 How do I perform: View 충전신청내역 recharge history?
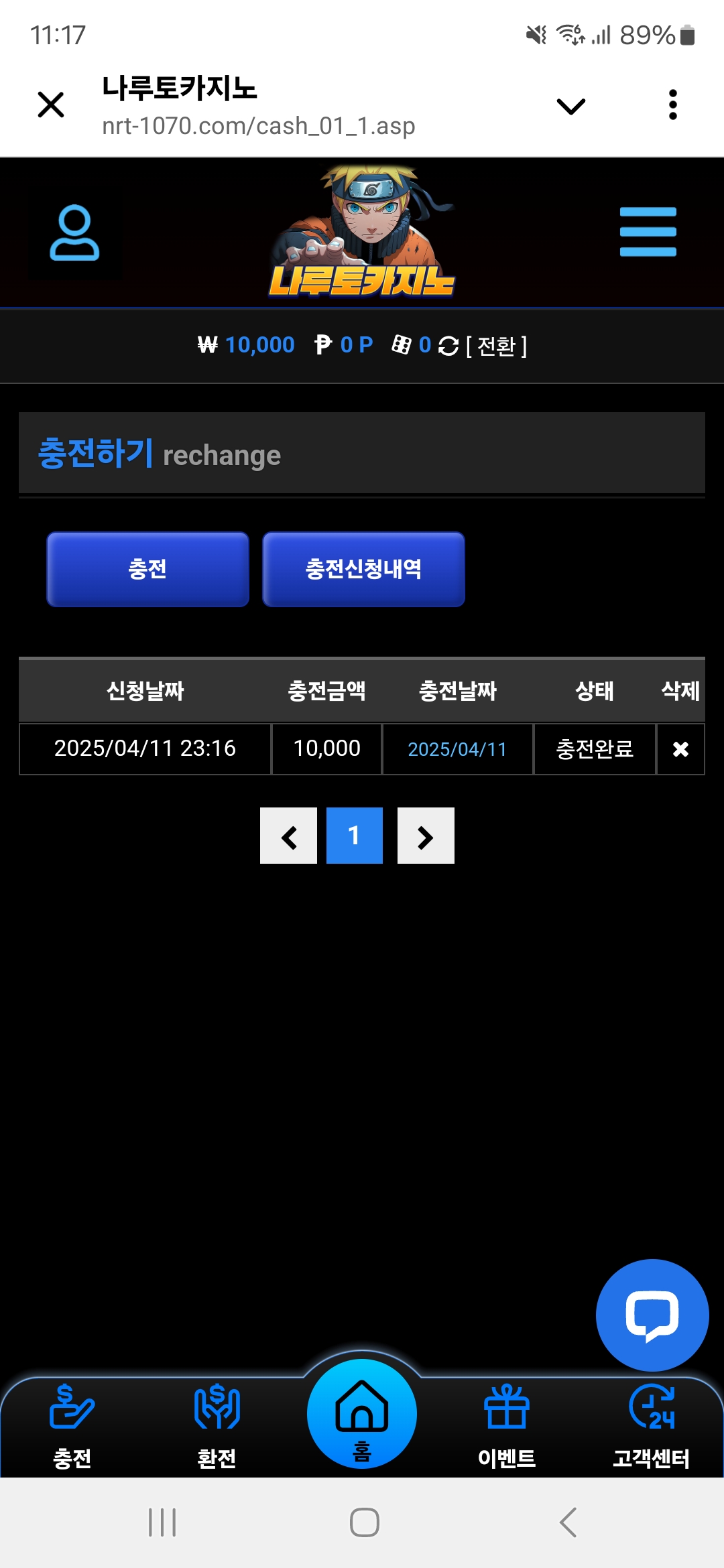(x=363, y=570)
